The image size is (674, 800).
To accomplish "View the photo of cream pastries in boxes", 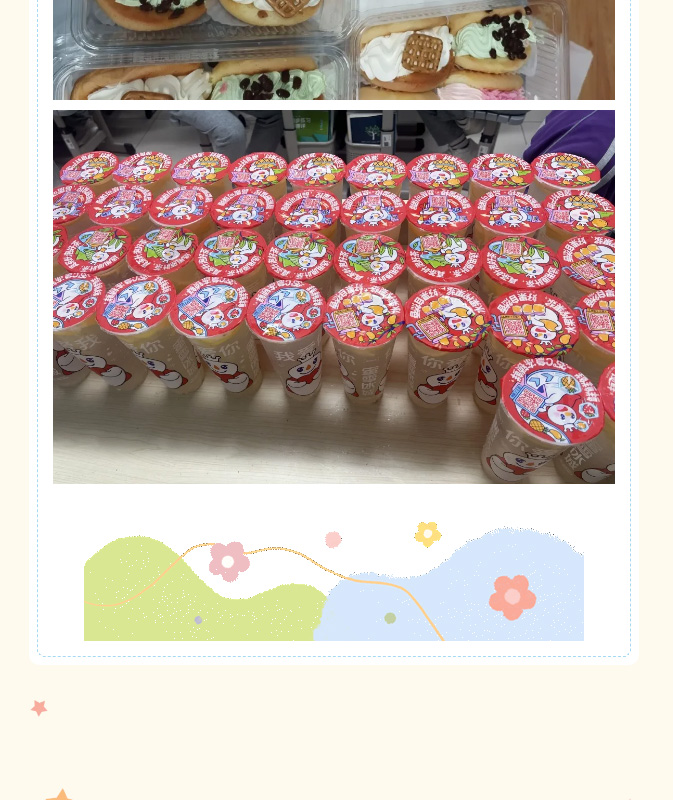I will tap(334, 50).
